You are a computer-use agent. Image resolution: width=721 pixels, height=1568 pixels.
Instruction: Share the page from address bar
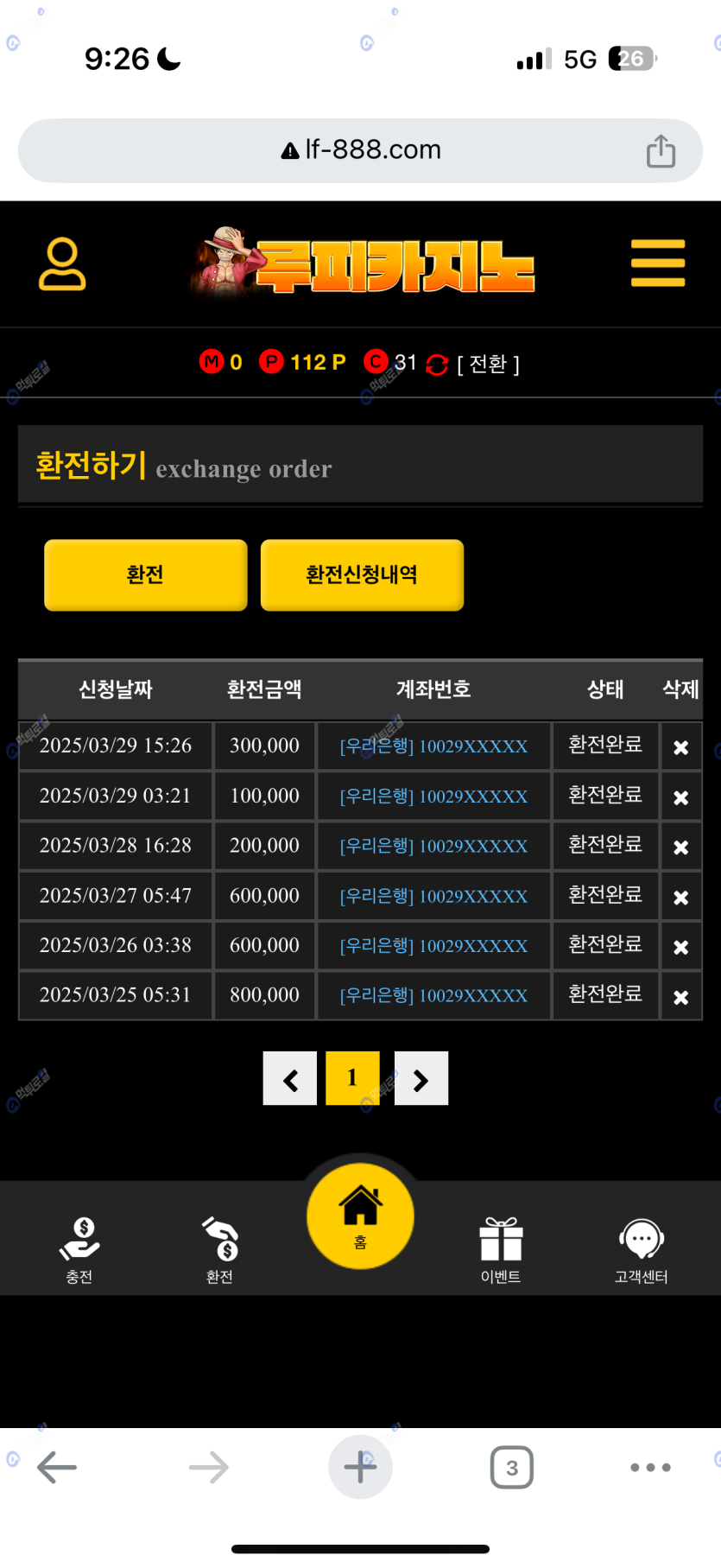pyautogui.click(x=661, y=151)
